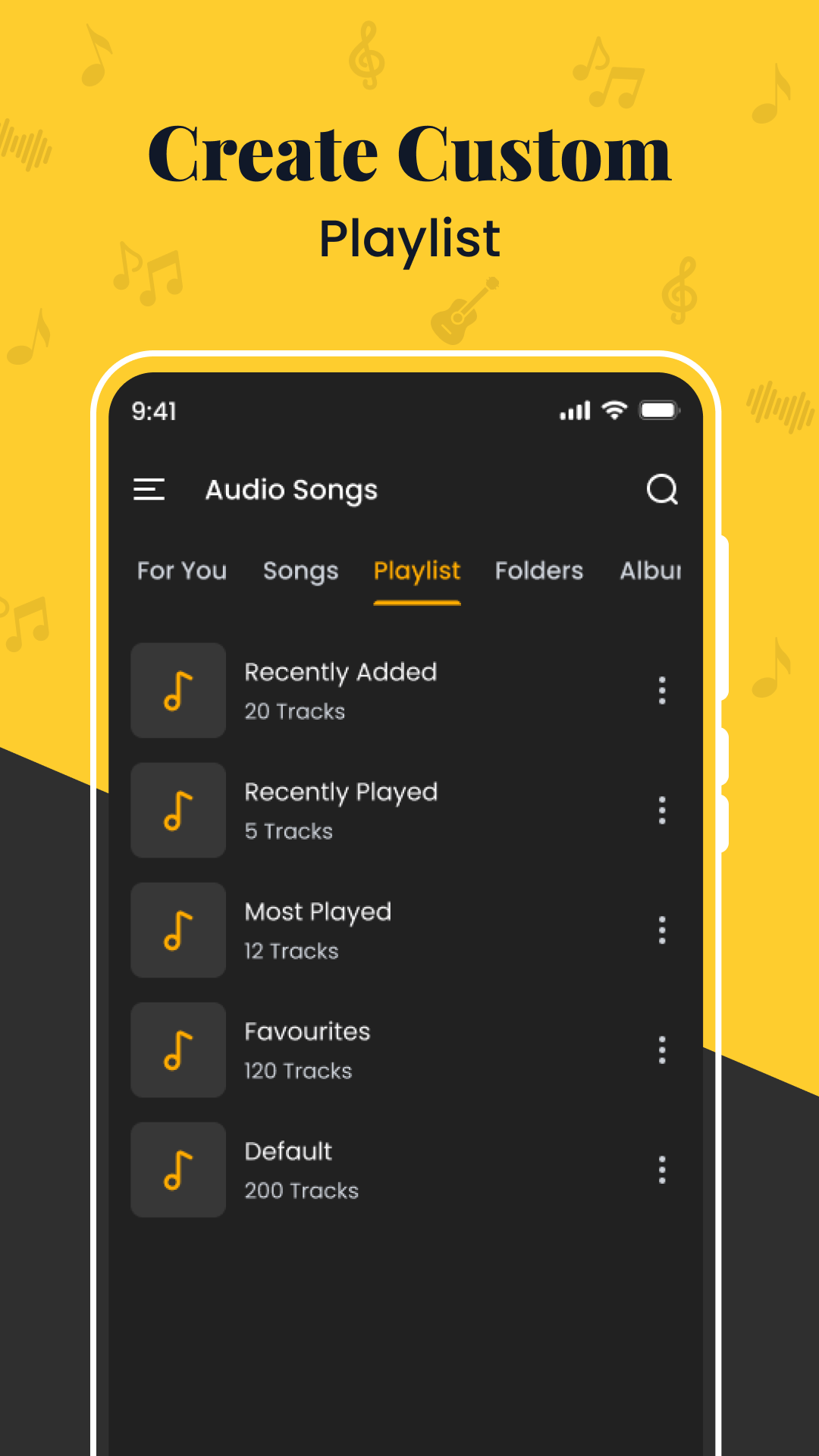Switch to the Folders tab

pyautogui.click(x=539, y=571)
